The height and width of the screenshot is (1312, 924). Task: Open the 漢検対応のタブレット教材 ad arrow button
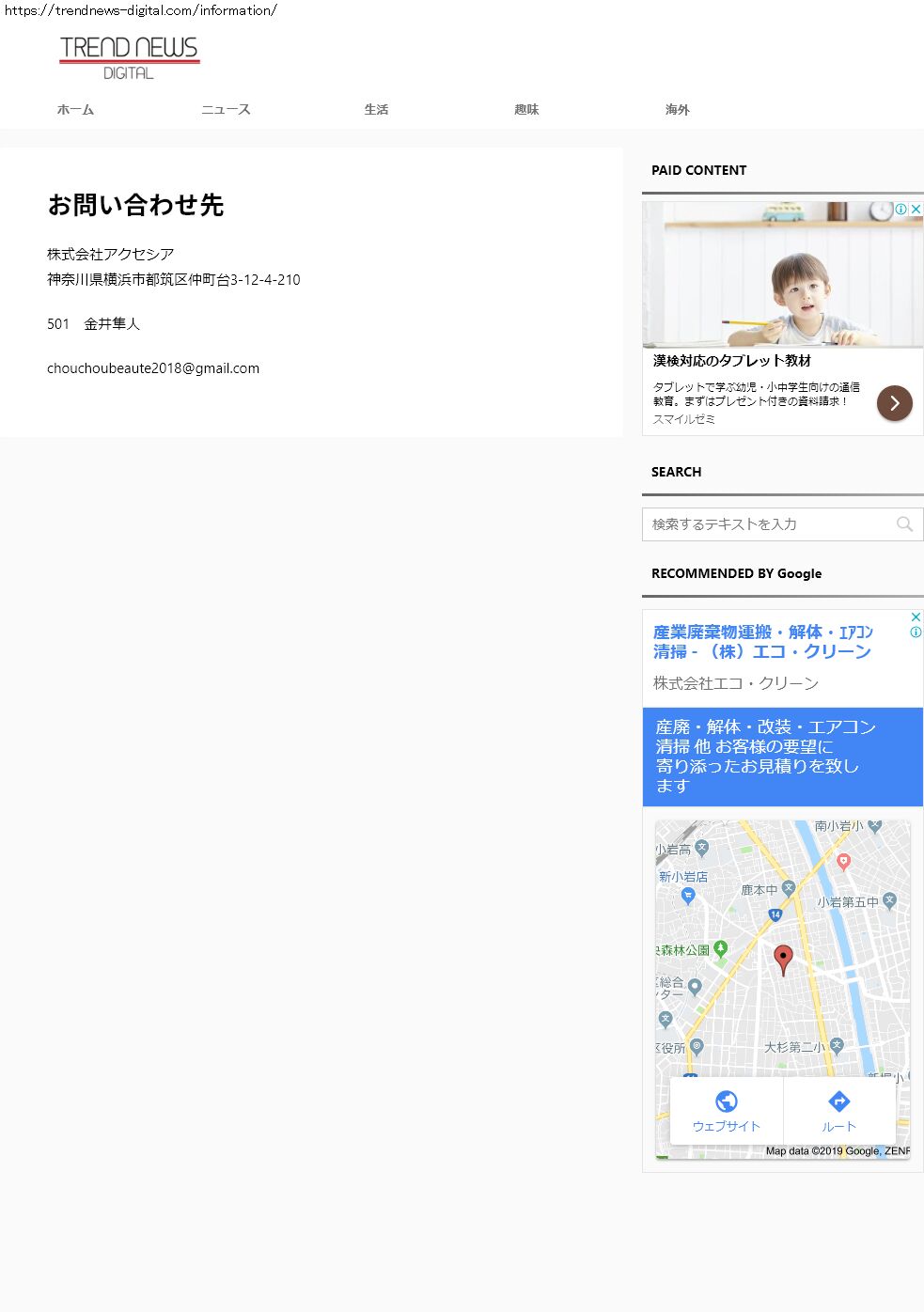(894, 403)
